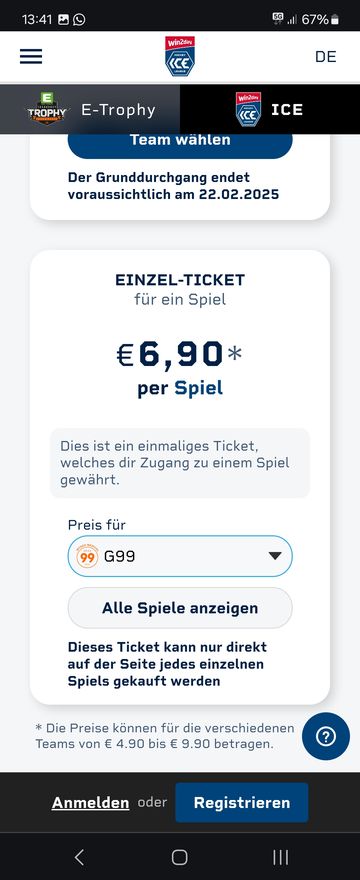Open the hamburger menu
This screenshot has width=360, height=880.
click(x=31, y=56)
